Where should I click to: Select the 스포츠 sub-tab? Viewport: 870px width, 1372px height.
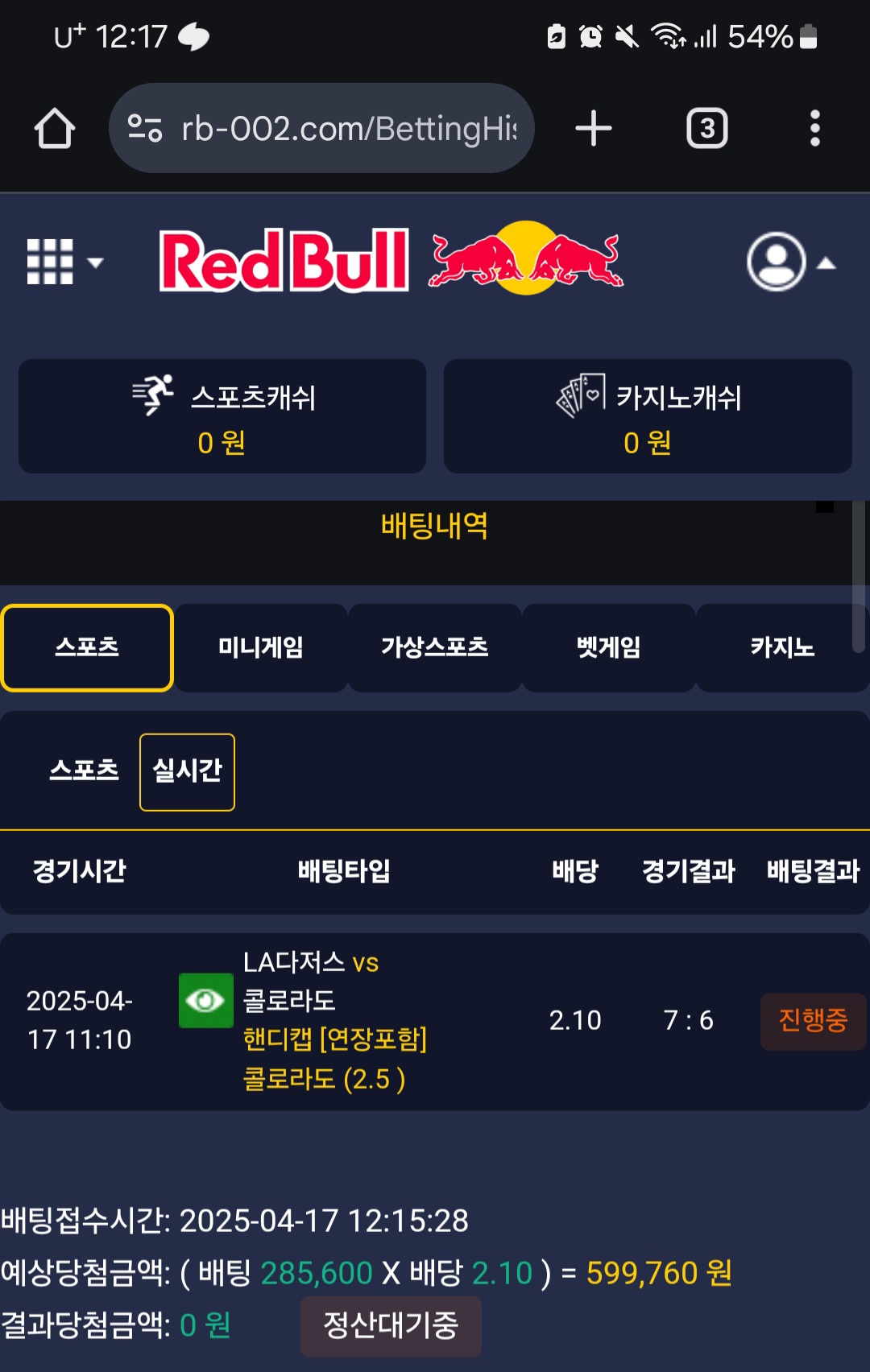pos(84,771)
